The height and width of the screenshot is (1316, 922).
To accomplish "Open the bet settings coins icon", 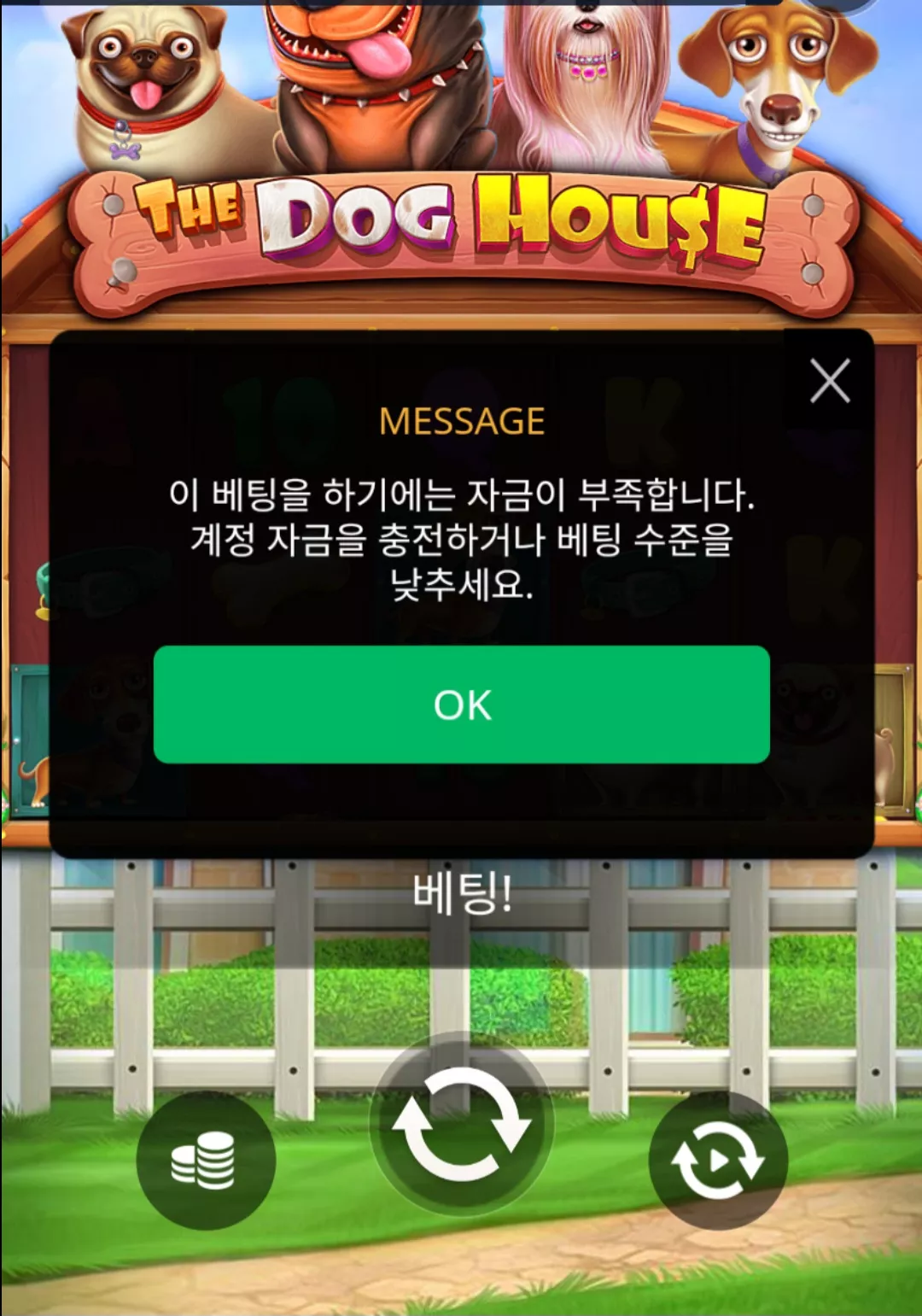I will (x=206, y=1161).
